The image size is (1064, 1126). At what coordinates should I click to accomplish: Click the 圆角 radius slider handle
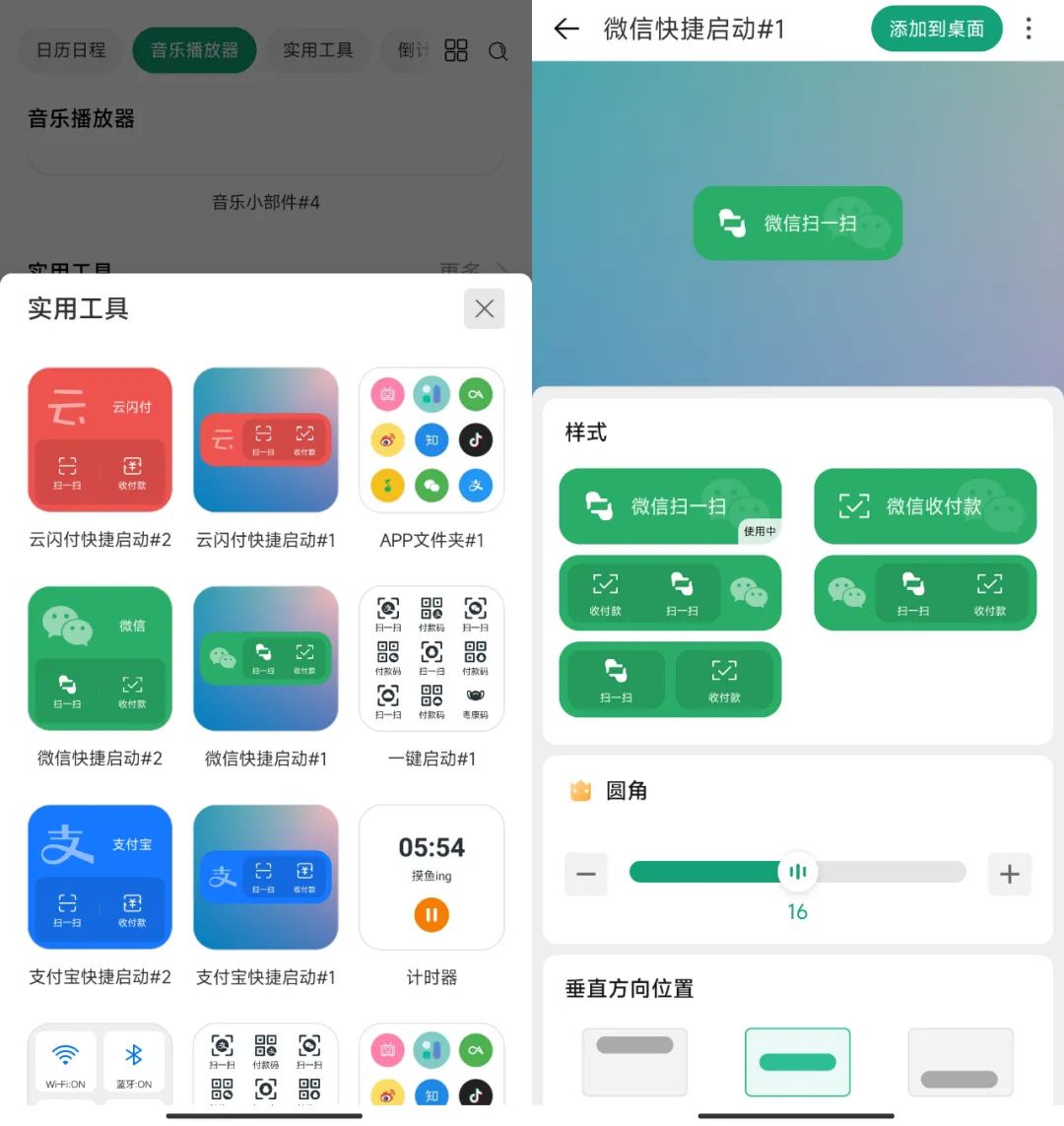798,872
